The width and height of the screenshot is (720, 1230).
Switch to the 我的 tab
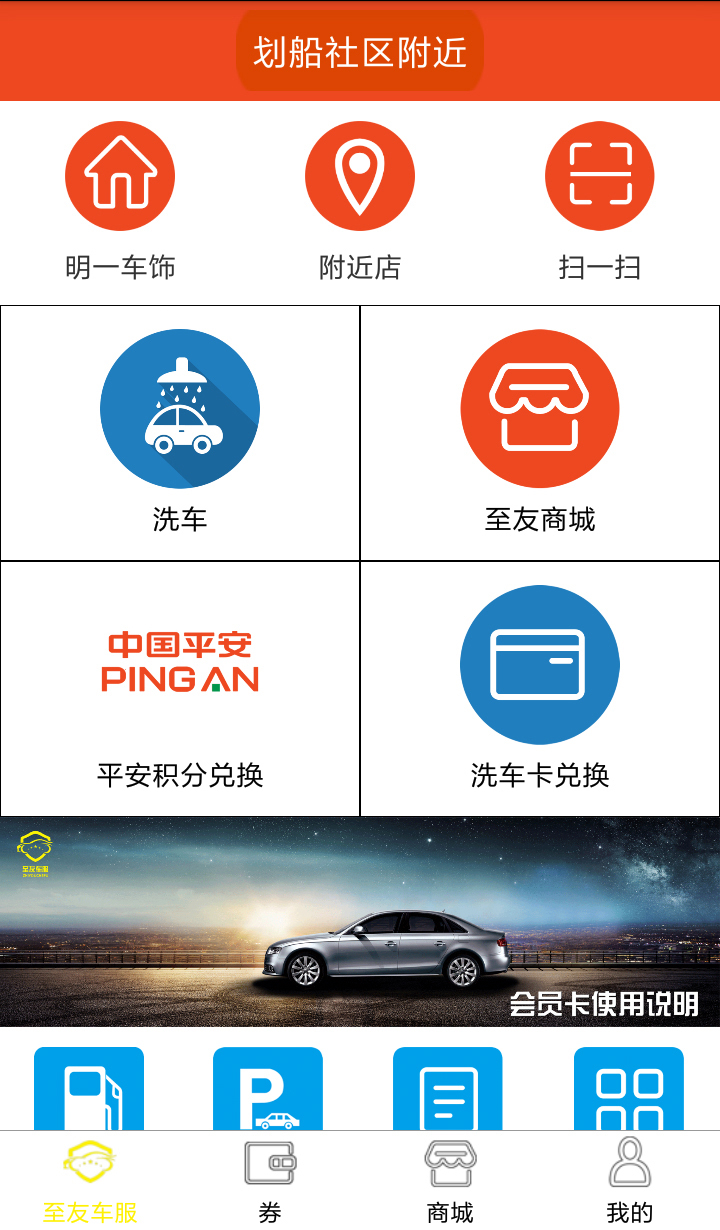(x=630, y=1182)
